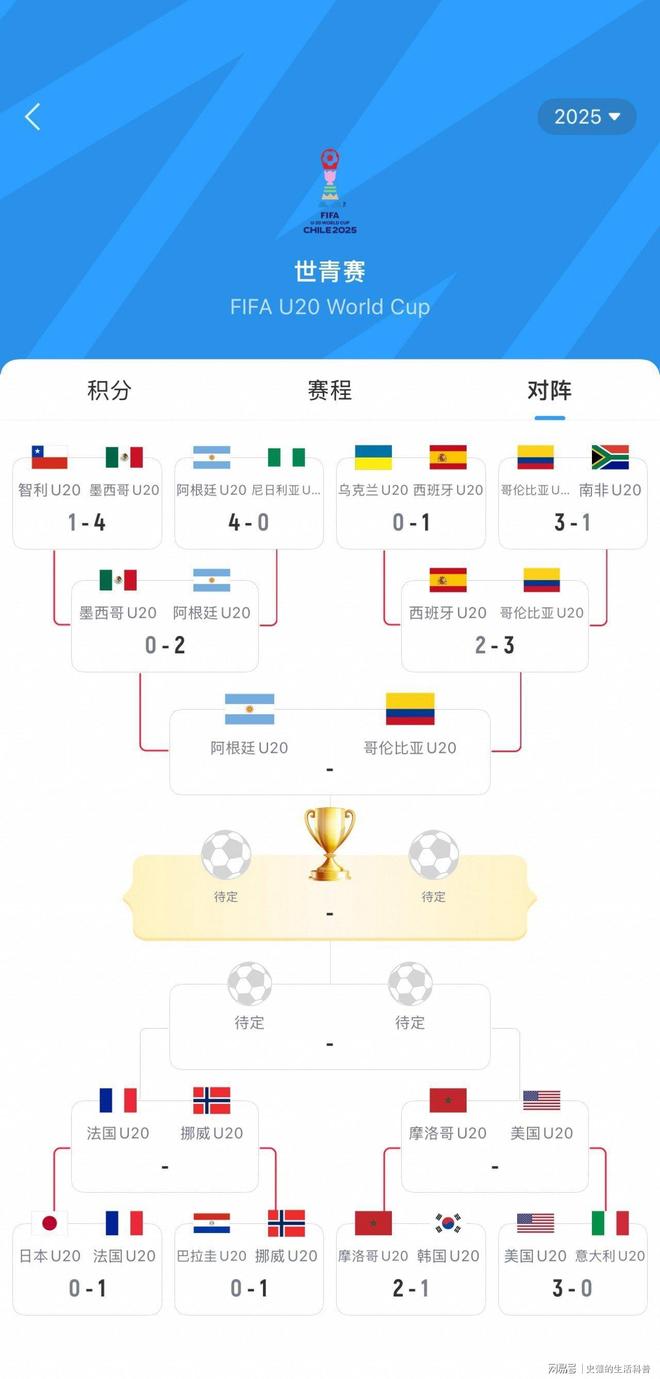This screenshot has height=1379, width=660.
Task: Open the final match card with trophy
Action: 330,897
